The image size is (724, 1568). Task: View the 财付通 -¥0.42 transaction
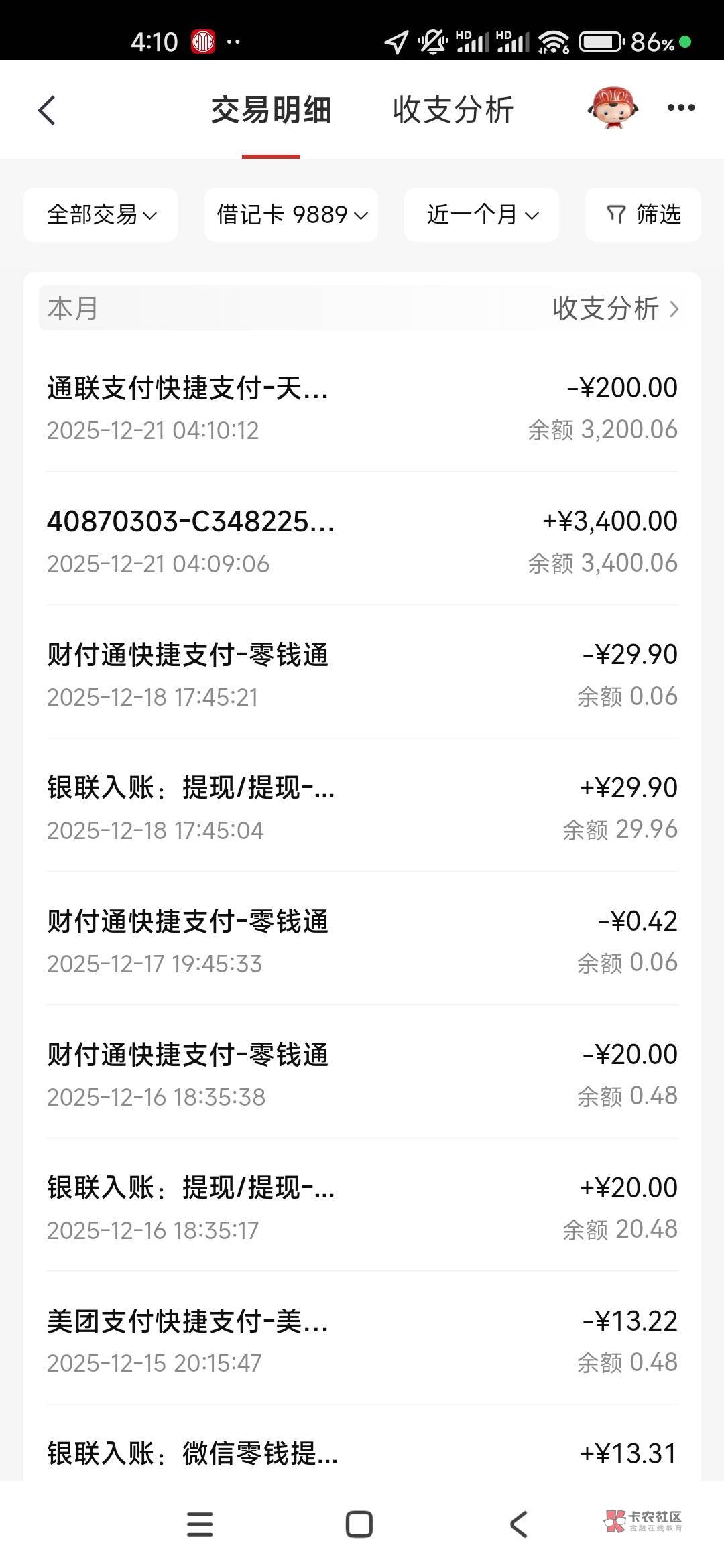[362, 941]
